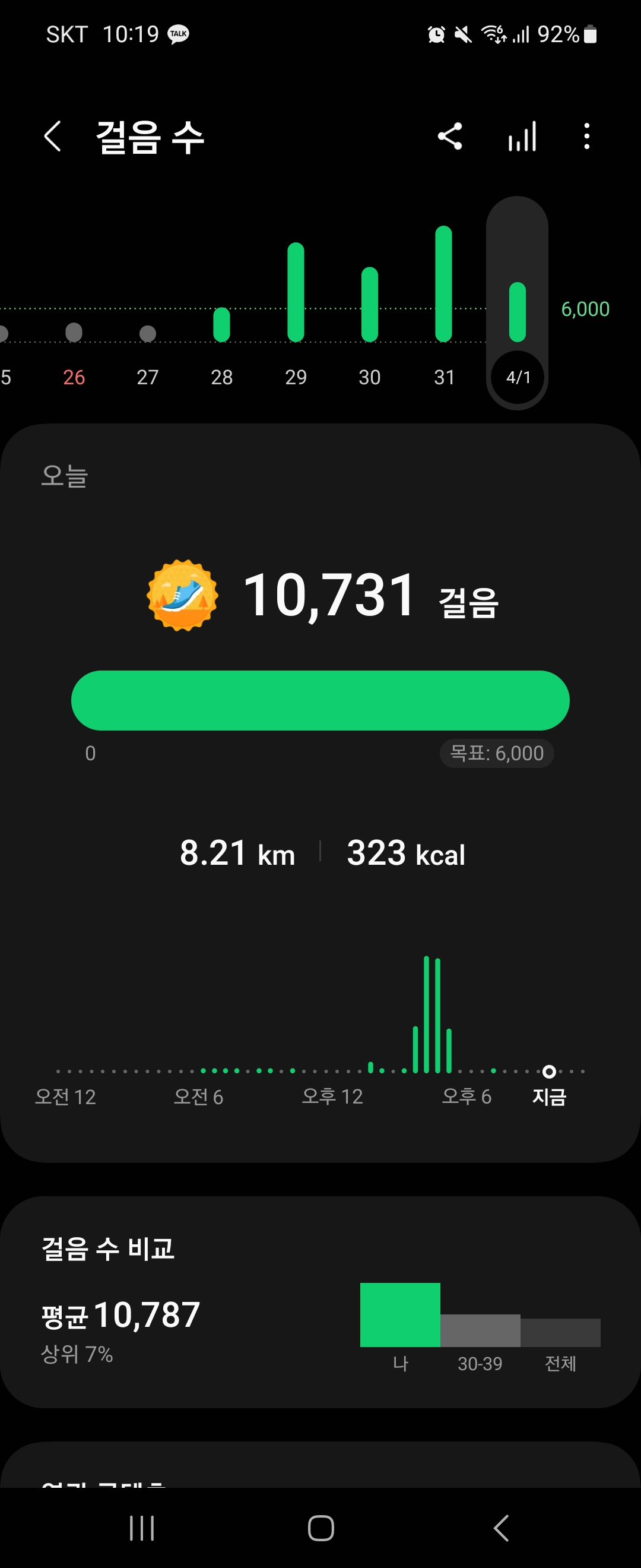This screenshot has width=641, height=1568.
Task: Open the step trends chart icon
Action: (522, 137)
